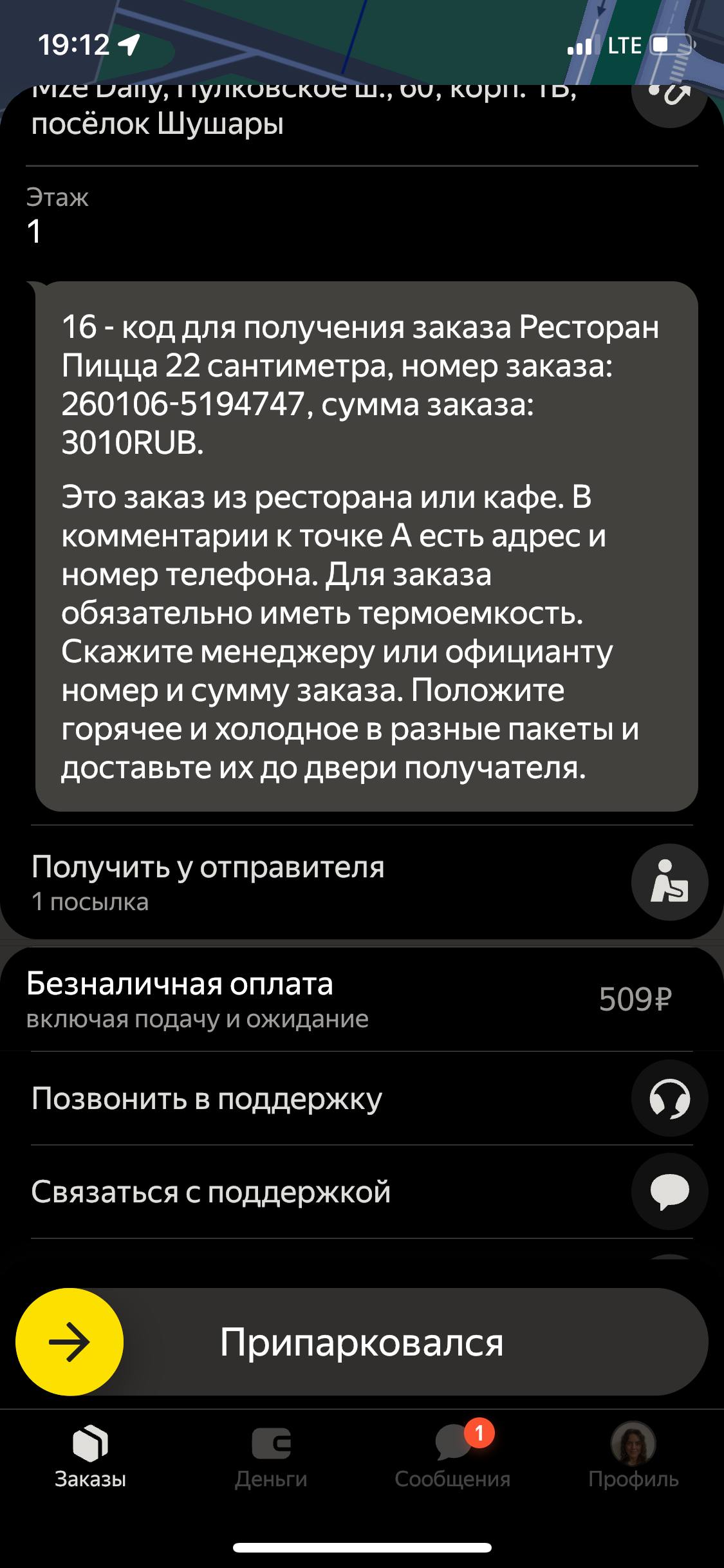
Task: Confirm parking with the 'Припарковался' button
Action: click(x=362, y=1342)
